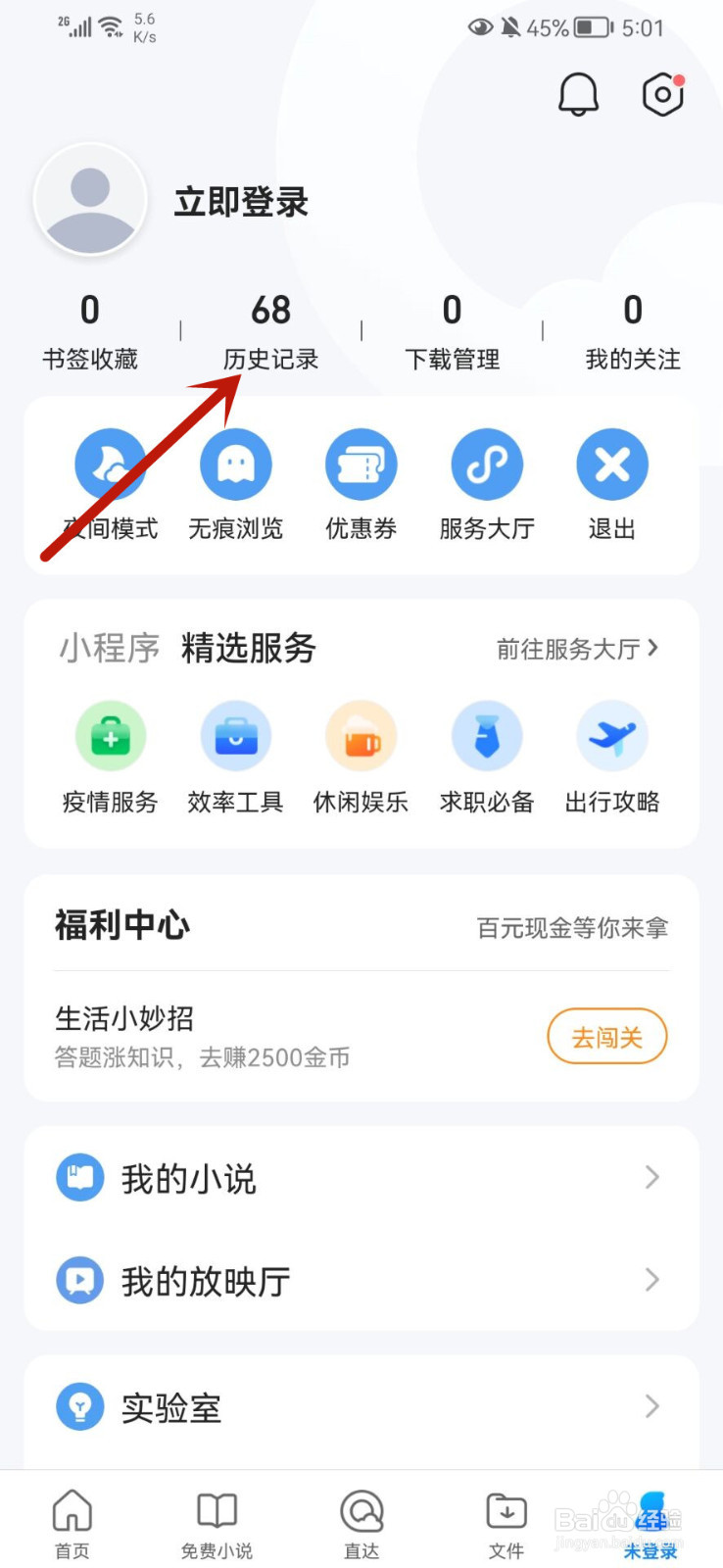Expand 我的小说 via its chevron

tap(651, 1177)
